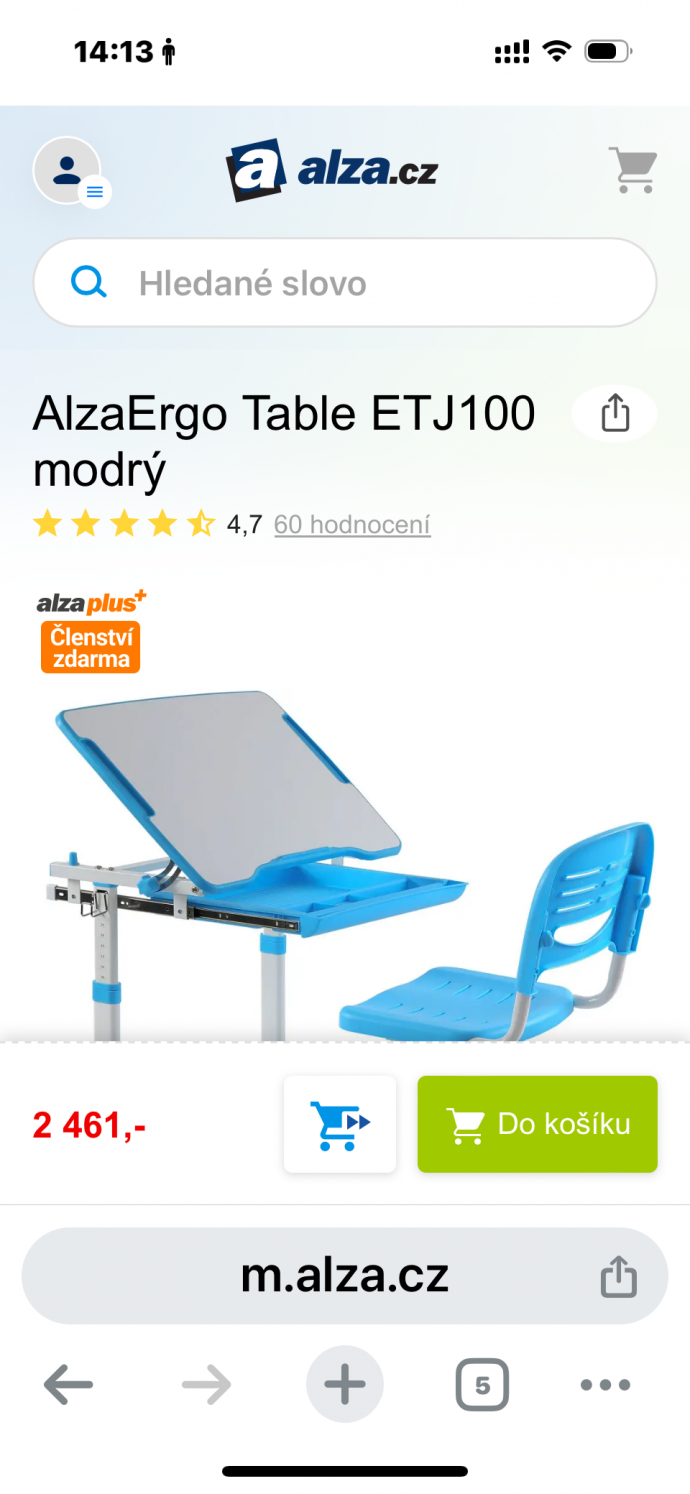Go back to the previous page
The width and height of the screenshot is (690, 1494).
pyautogui.click(x=68, y=1385)
